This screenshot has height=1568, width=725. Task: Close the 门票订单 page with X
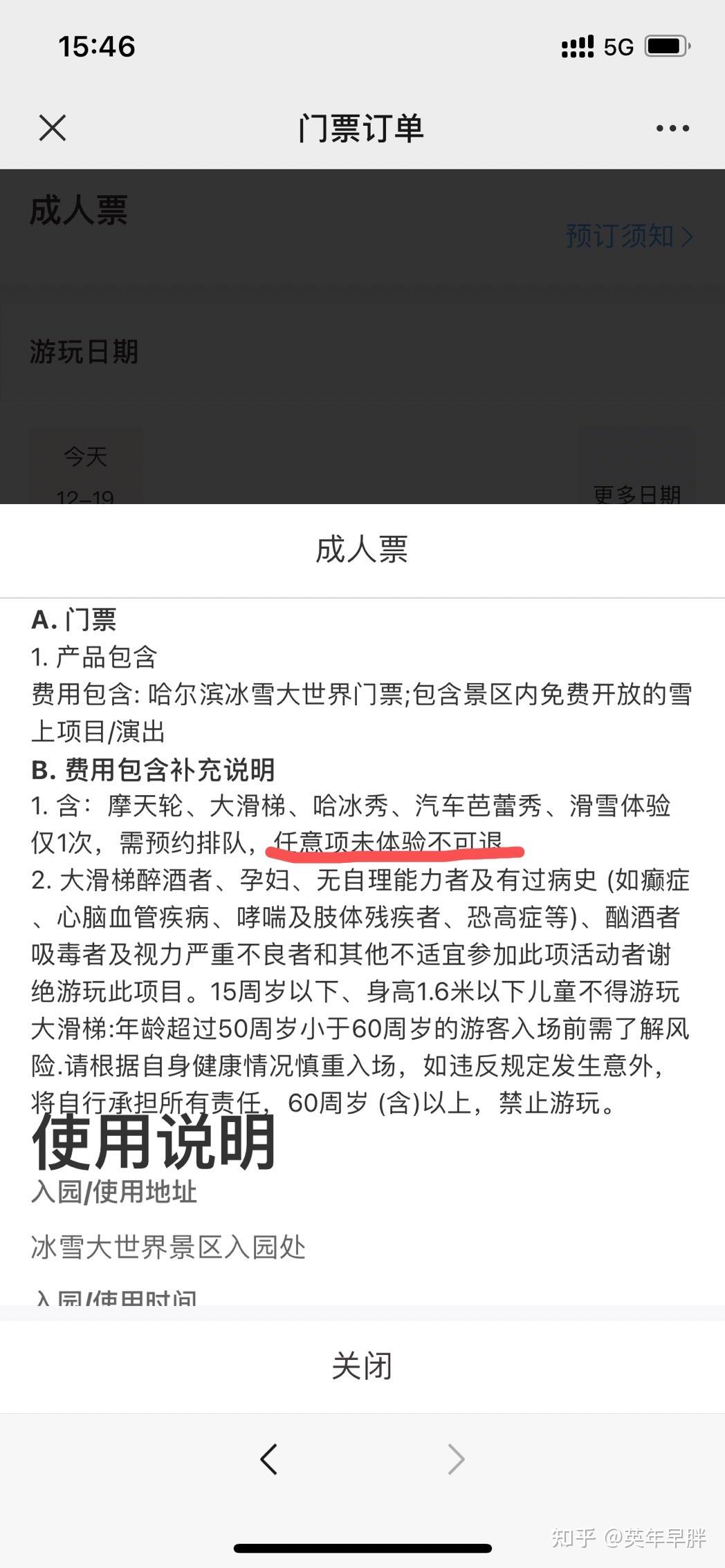pos(53,128)
